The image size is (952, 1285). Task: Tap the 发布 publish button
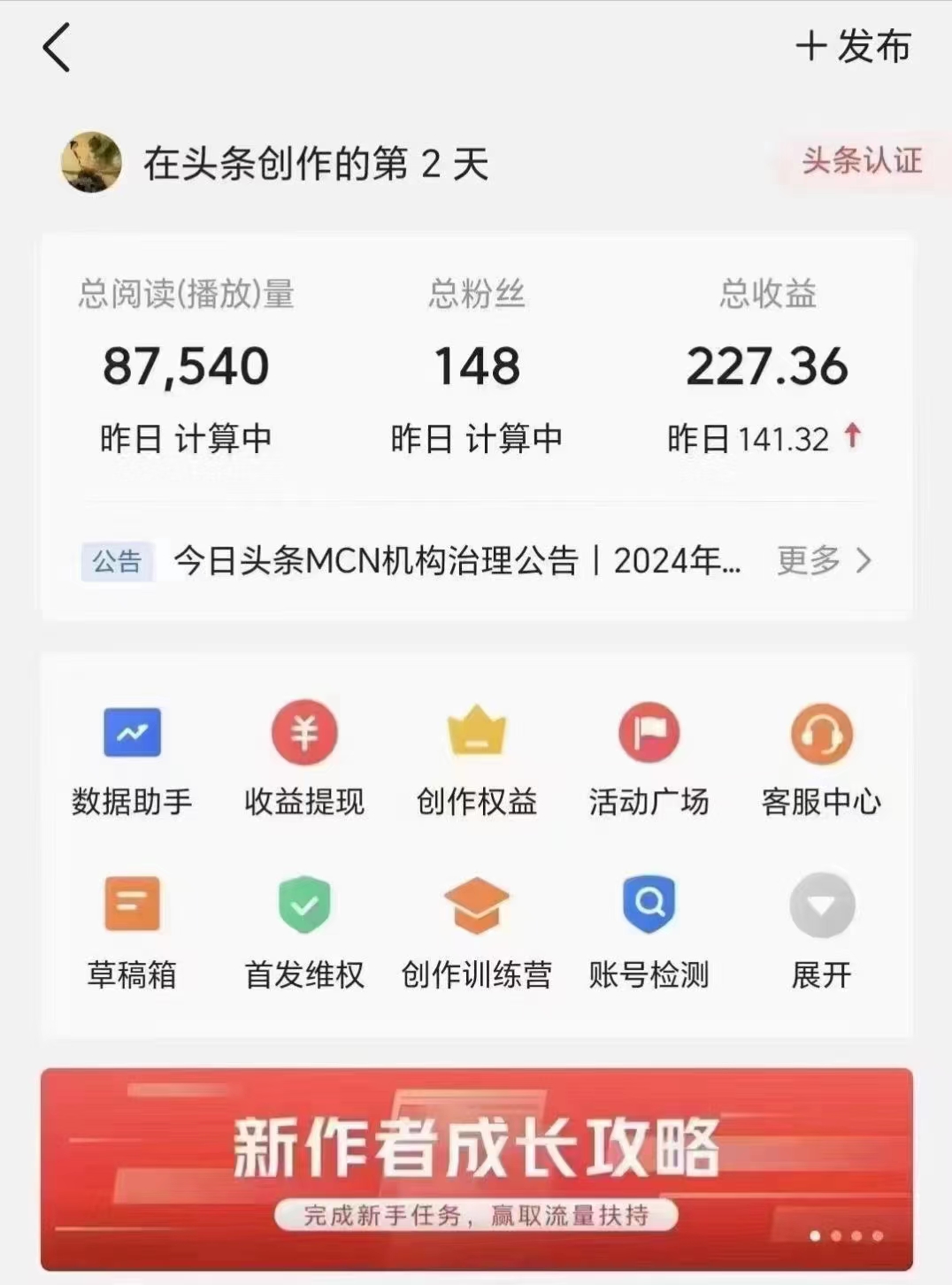point(853,46)
